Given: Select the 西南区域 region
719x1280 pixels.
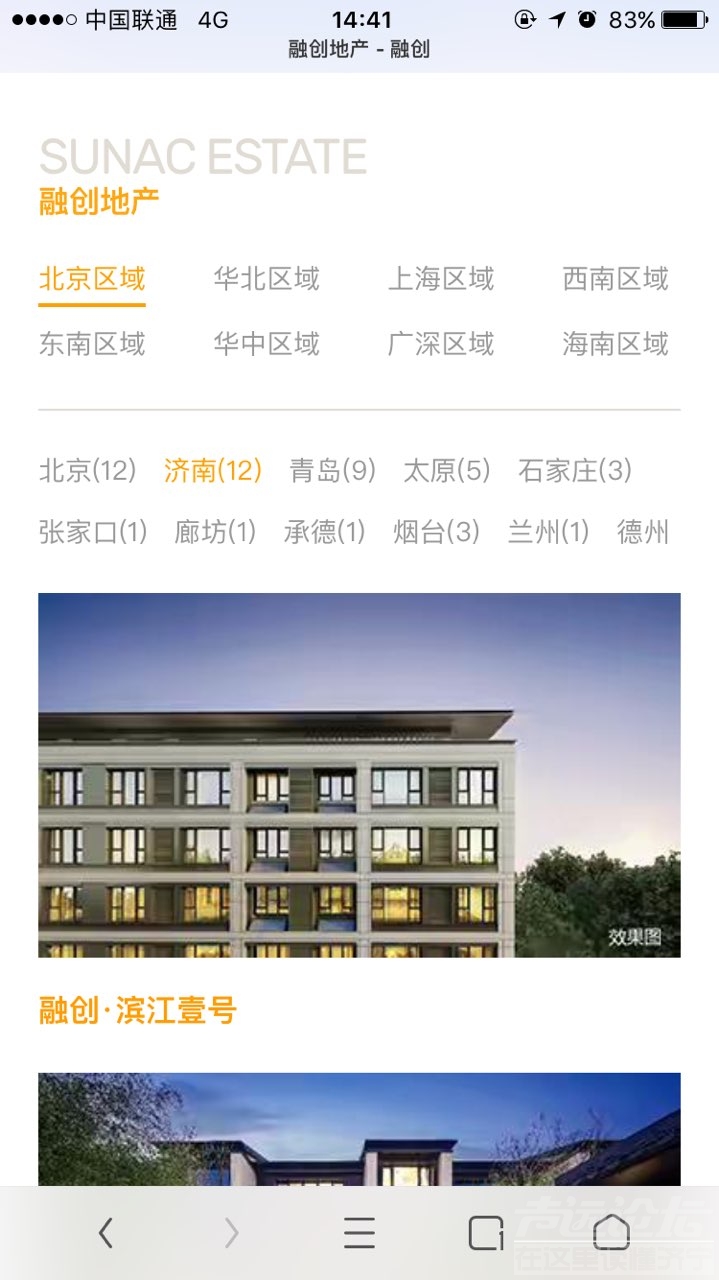Looking at the screenshot, I should tap(615, 279).
